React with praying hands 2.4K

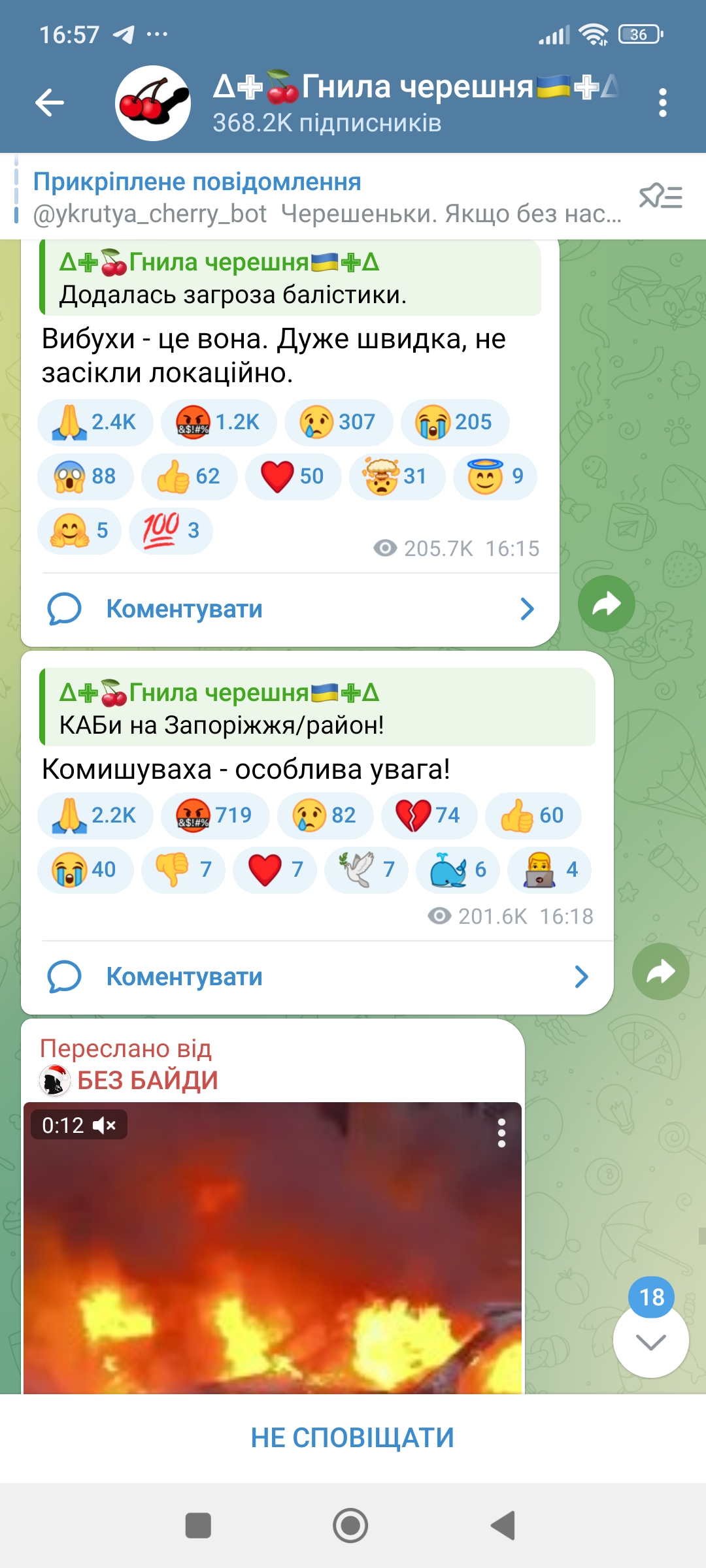point(95,422)
